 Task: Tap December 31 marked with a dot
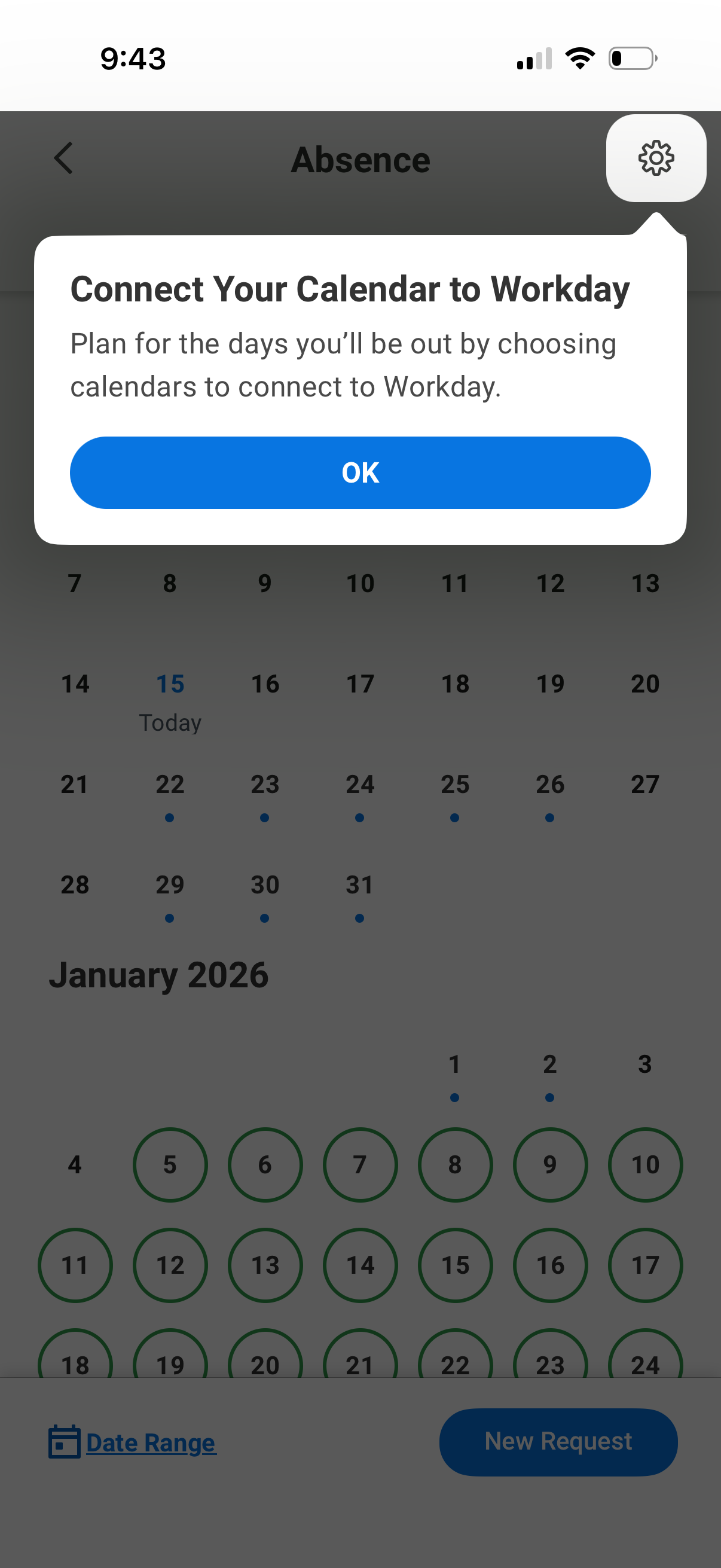[360, 885]
